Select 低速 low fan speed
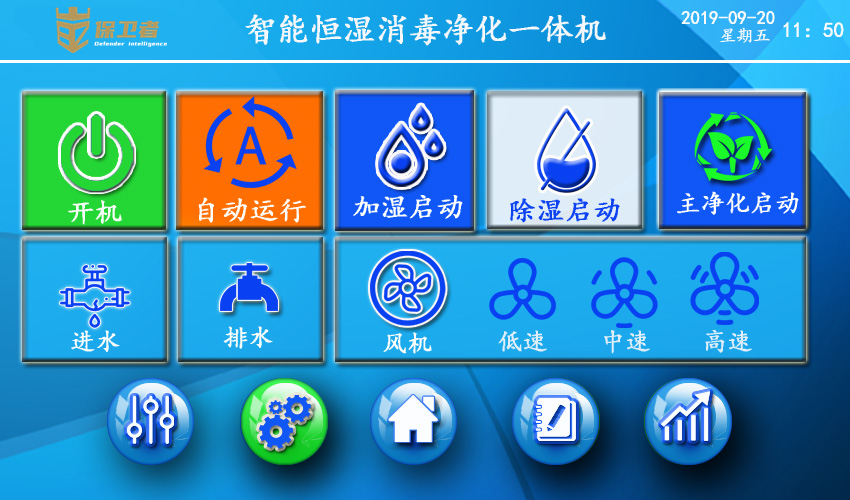850x500 pixels. pyautogui.click(x=522, y=303)
